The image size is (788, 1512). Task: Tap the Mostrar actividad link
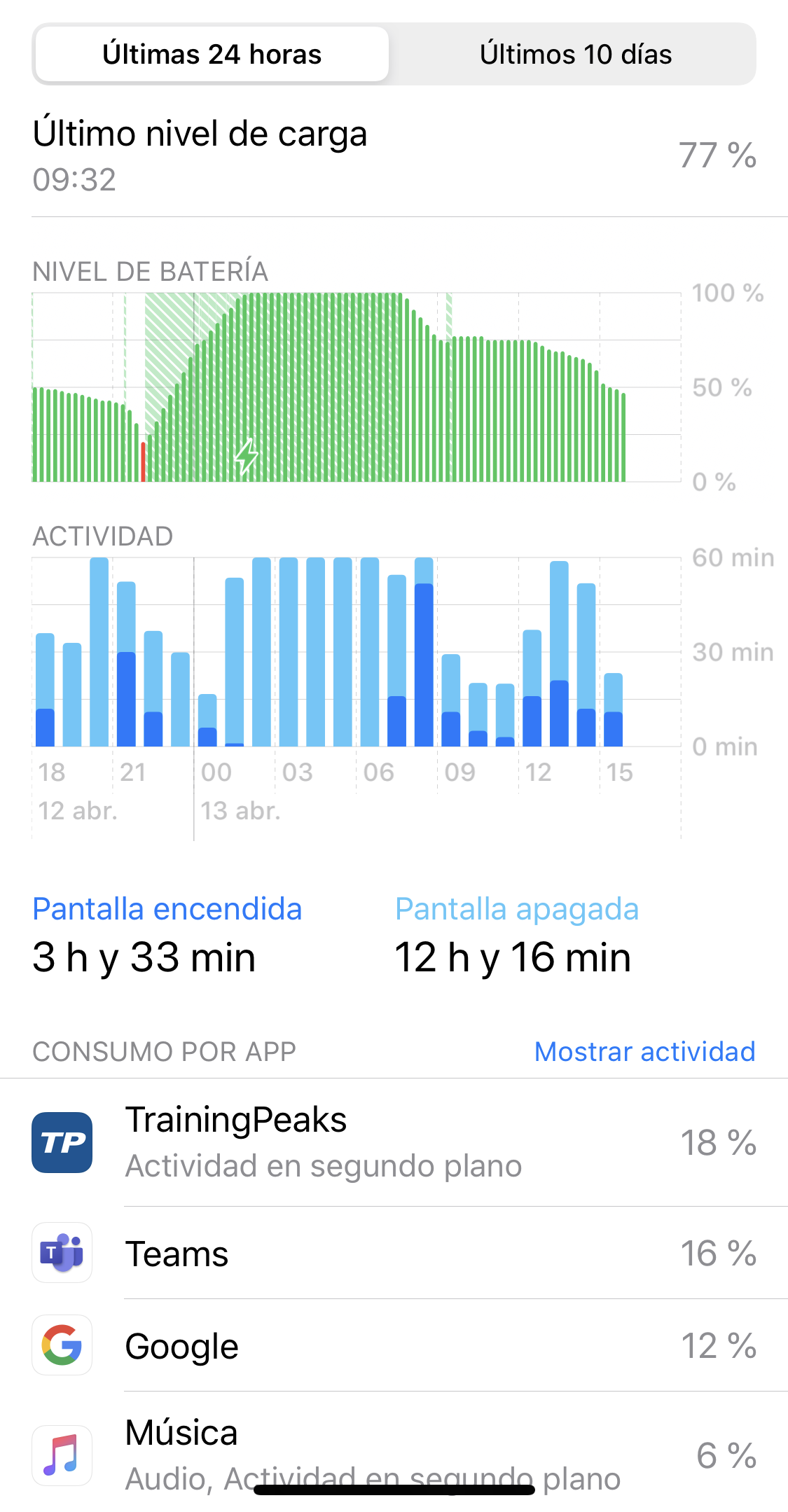click(x=644, y=1051)
